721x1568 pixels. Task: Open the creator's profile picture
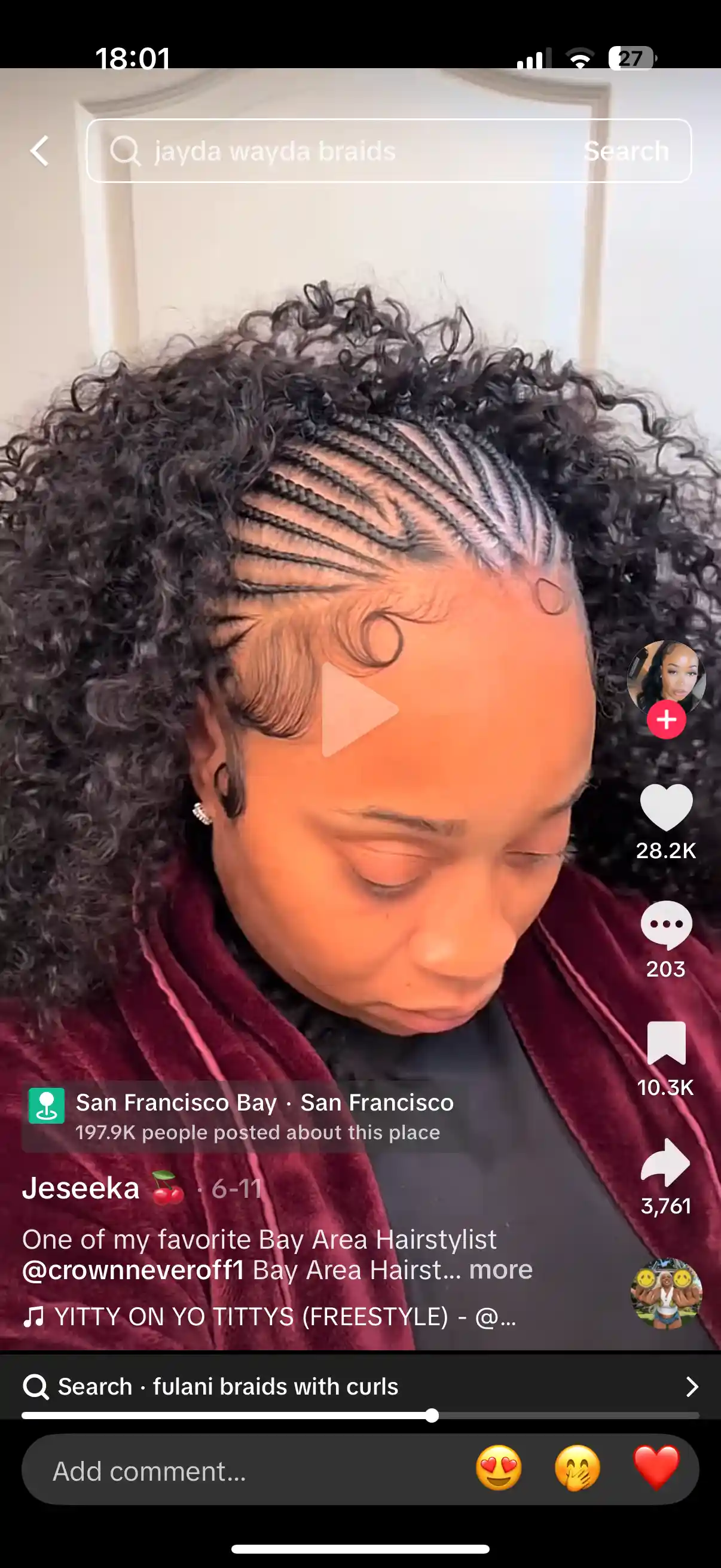665,677
